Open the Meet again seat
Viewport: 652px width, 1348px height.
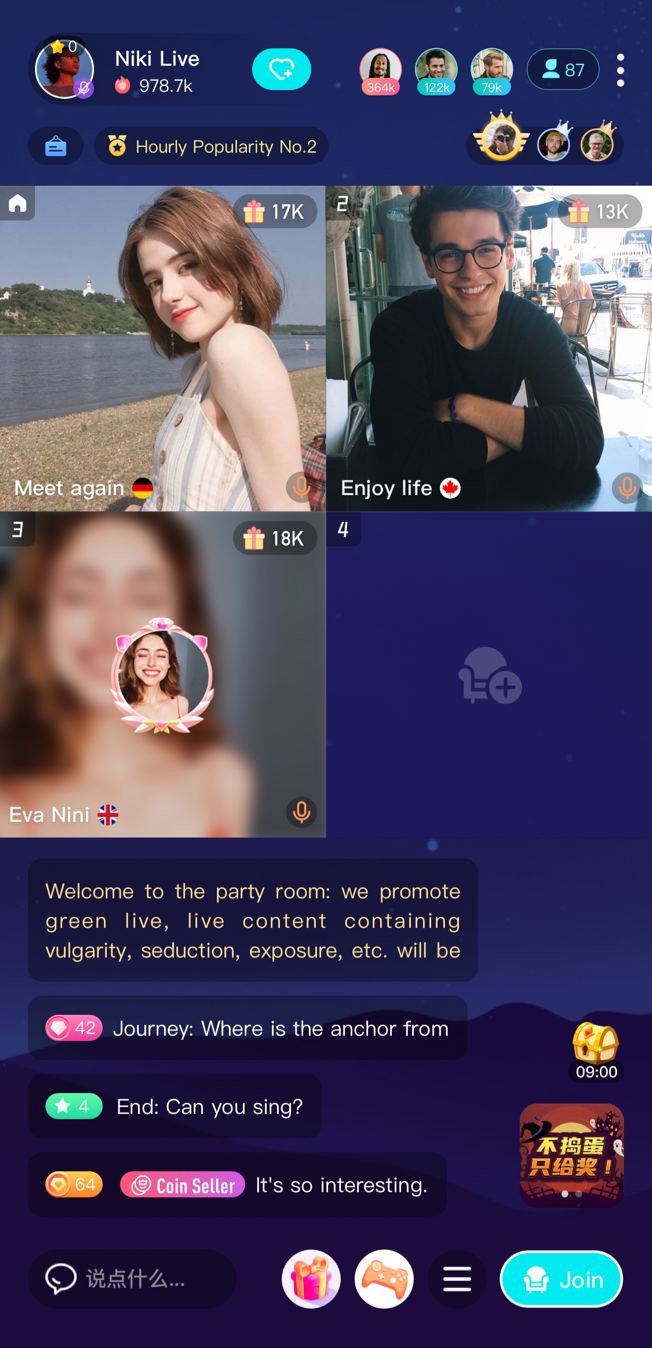tap(162, 348)
